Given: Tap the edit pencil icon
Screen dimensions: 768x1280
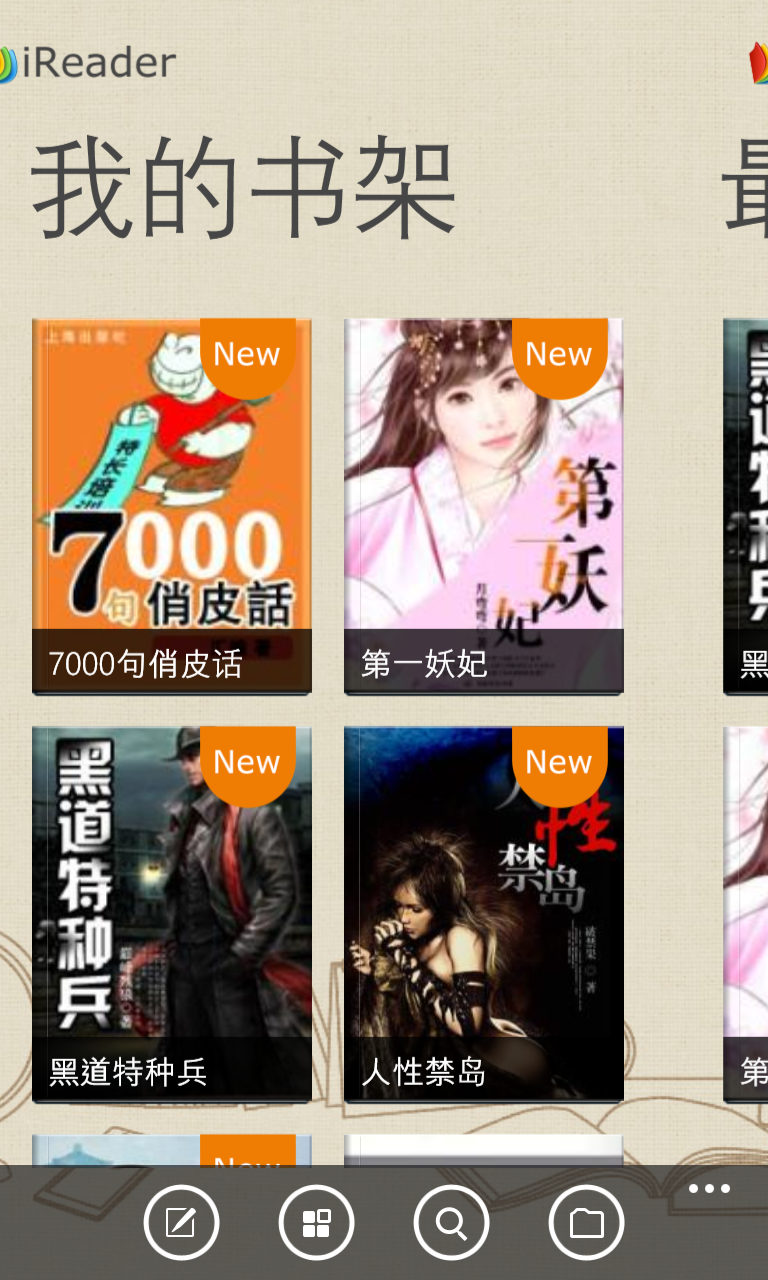Looking at the screenshot, I should click(181, 1222).
